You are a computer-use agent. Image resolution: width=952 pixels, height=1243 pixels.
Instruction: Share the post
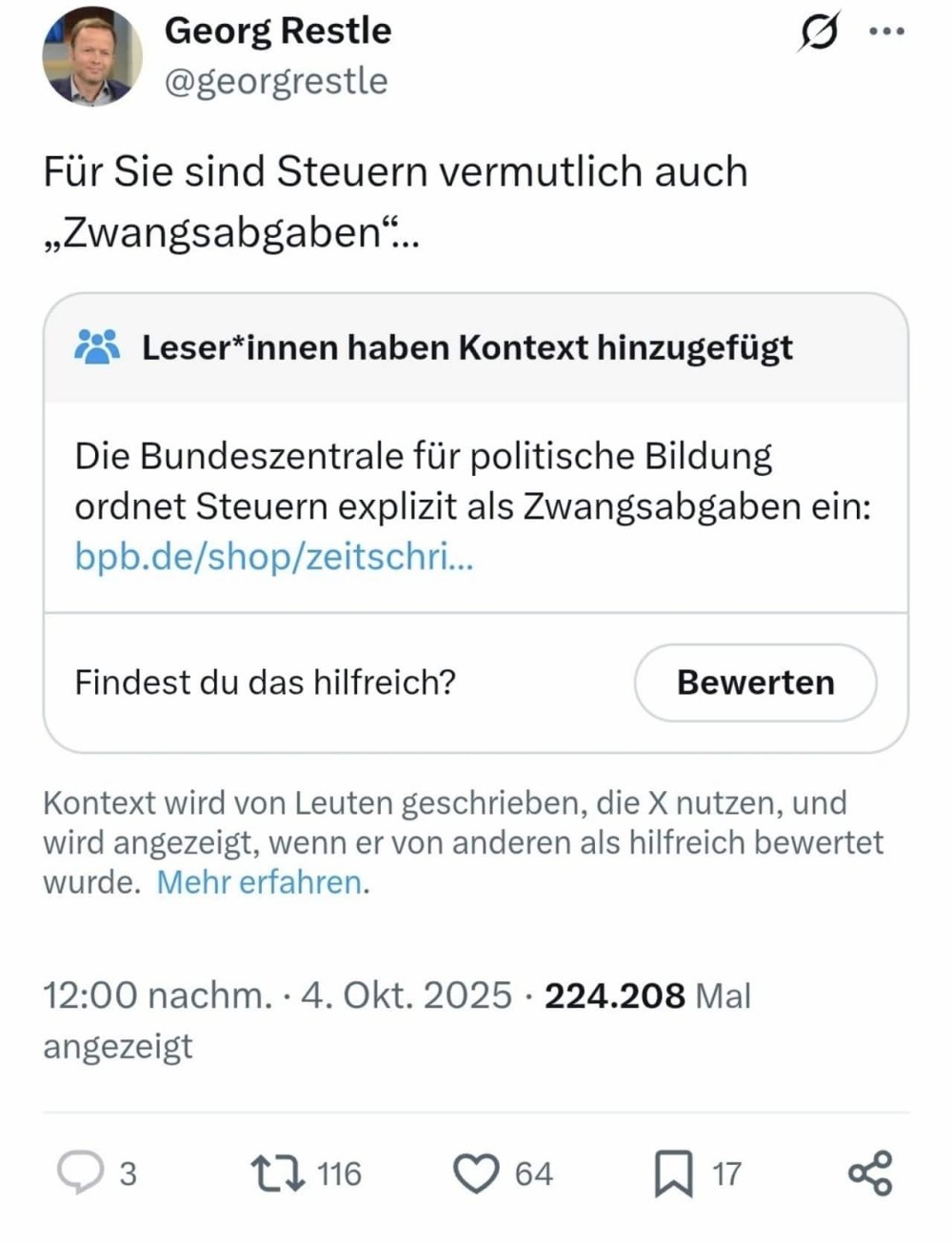870,1173
